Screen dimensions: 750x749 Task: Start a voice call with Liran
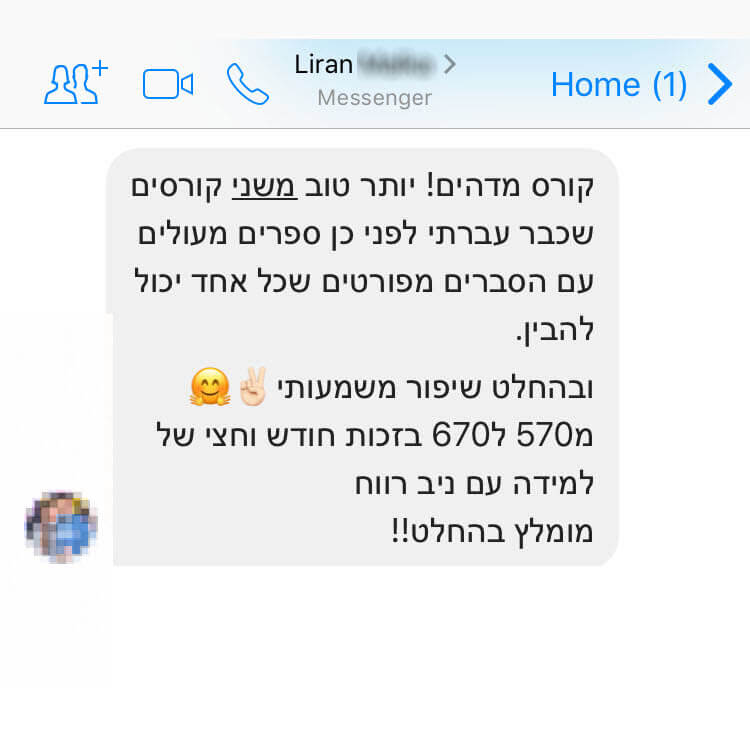click(247, 85)
